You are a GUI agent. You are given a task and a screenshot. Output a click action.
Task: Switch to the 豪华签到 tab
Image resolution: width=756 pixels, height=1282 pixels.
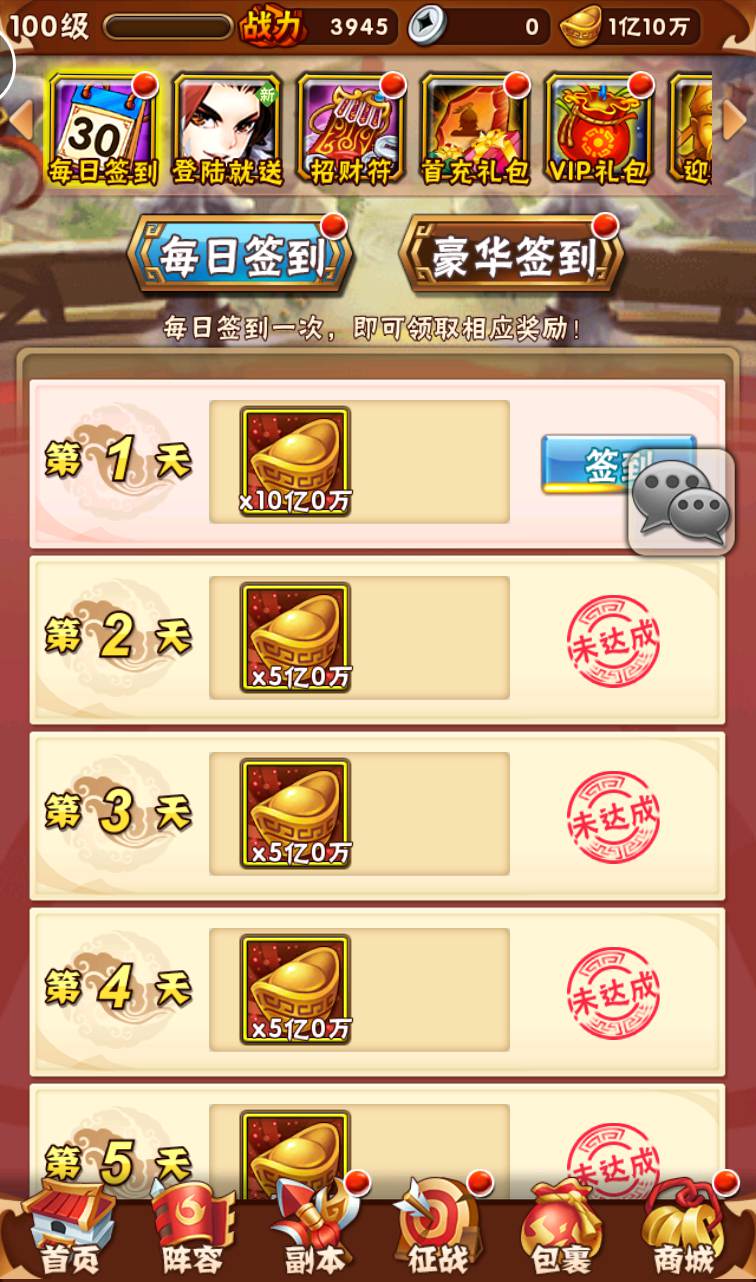(512, 256)
